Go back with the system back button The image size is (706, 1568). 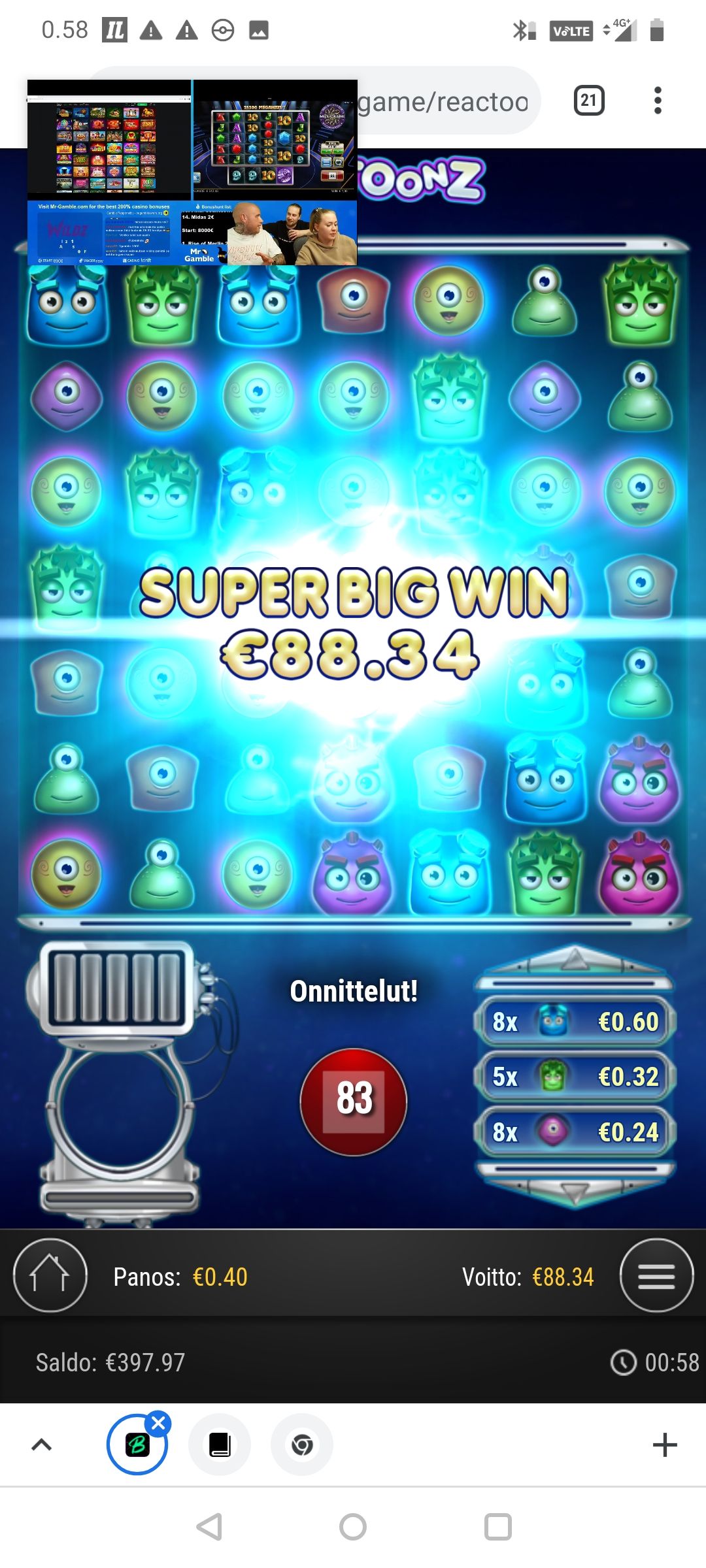click(209, 1527)
